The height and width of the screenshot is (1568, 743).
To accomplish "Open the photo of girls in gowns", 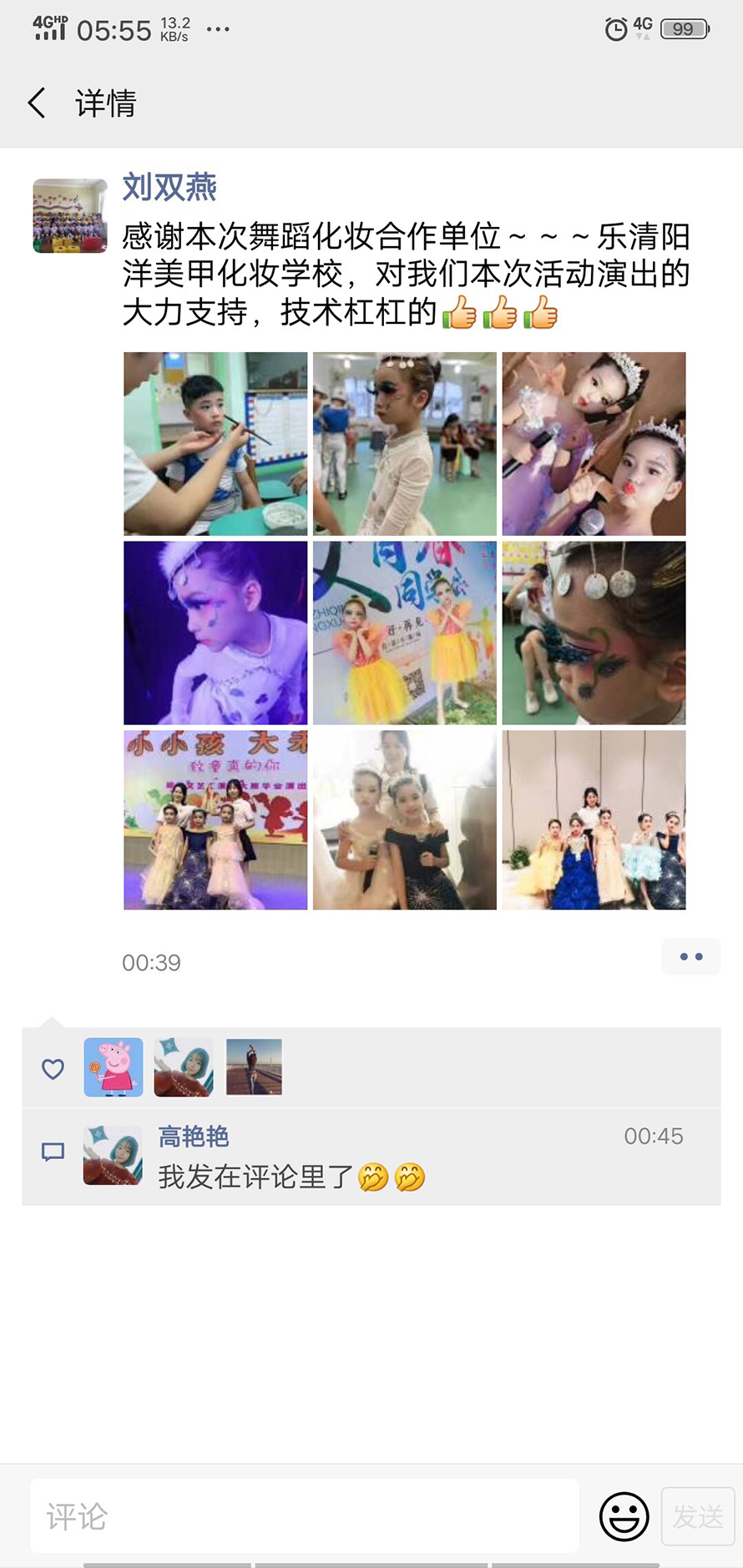I will coord(404,819).
